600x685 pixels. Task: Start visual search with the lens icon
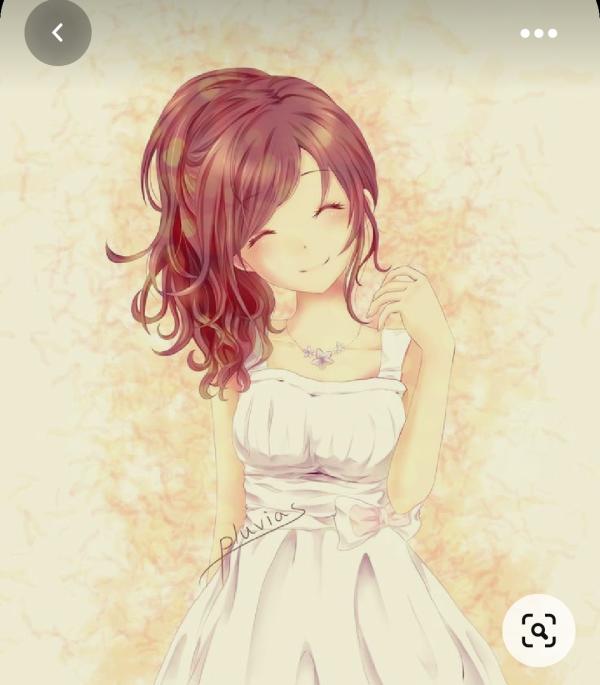pos(538,630)
